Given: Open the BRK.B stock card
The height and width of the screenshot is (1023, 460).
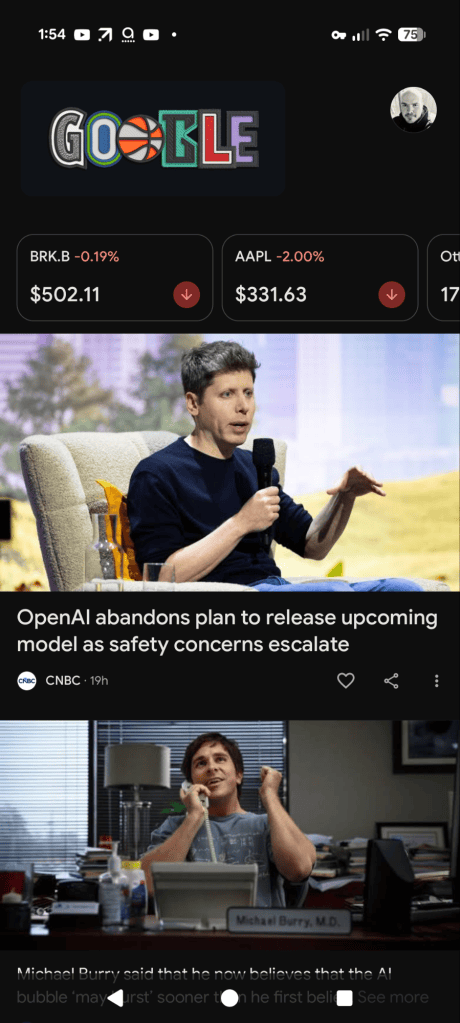Looking at the screenshot, I should tap(115, 278).
